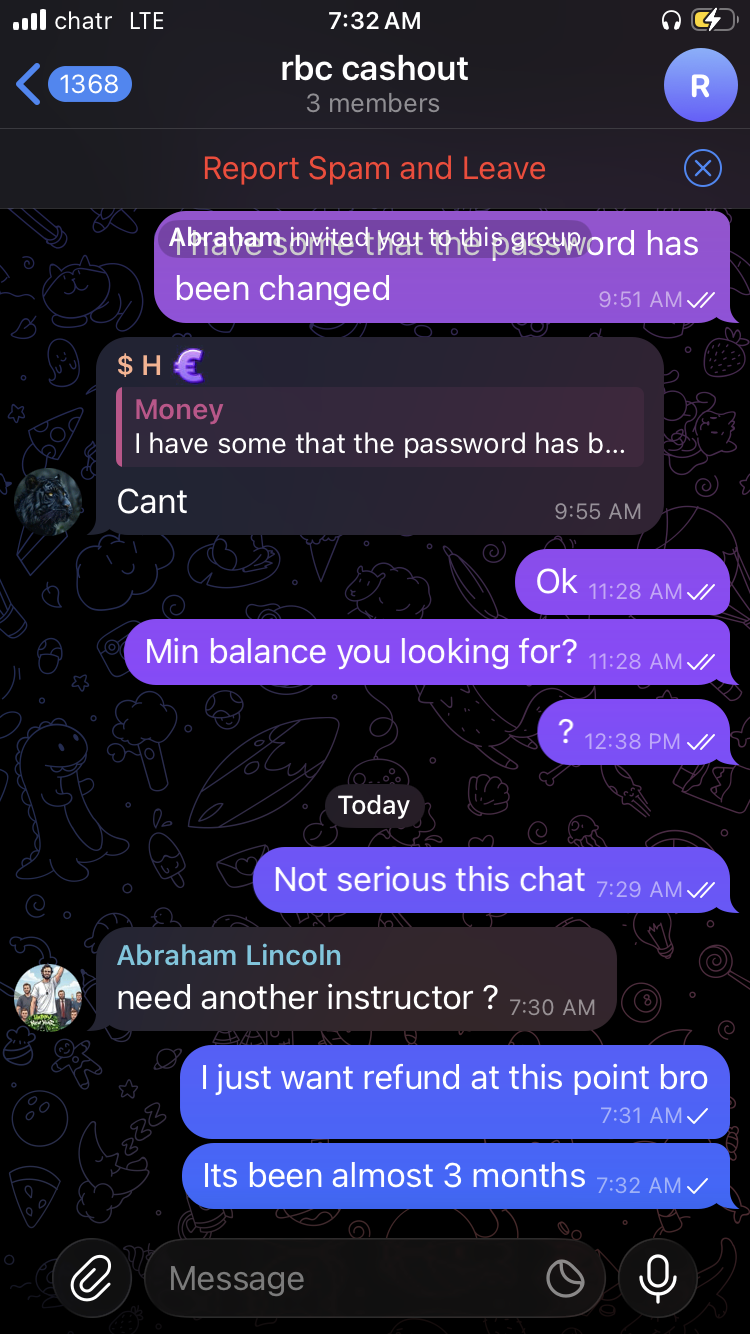The image size is (750, 1334).
Task: Open the group avatar labeled R
Action: point(700,86)
